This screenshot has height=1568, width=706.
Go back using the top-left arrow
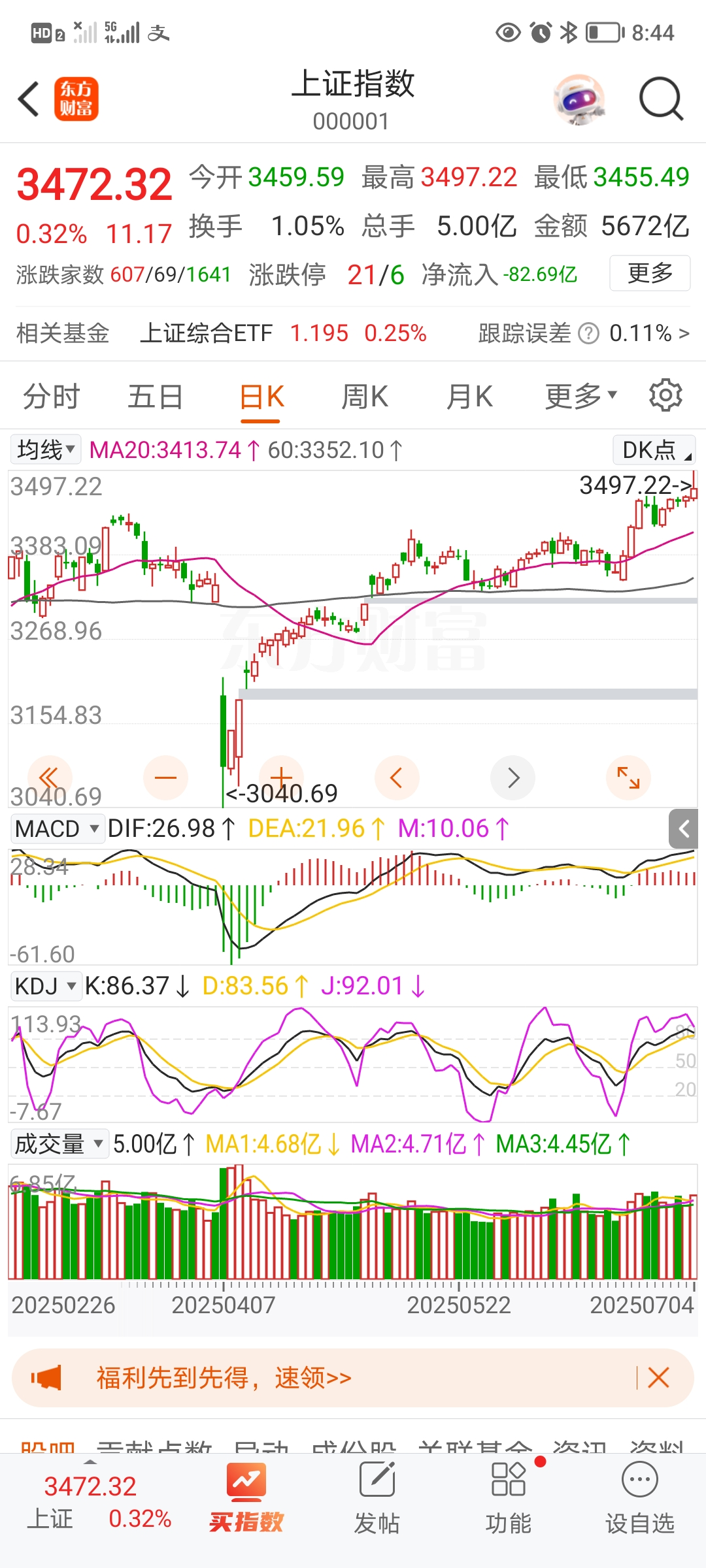point(29,99)
